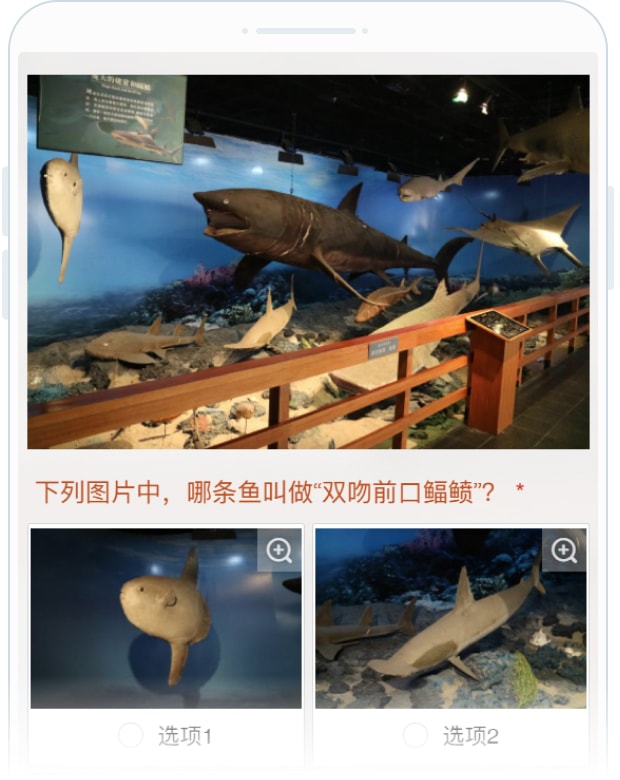The width and height of the screenshot is (620, 780).
Task: Enlarge the picture for 选项2
Action: pyautogui.click(x=564, y=550)
